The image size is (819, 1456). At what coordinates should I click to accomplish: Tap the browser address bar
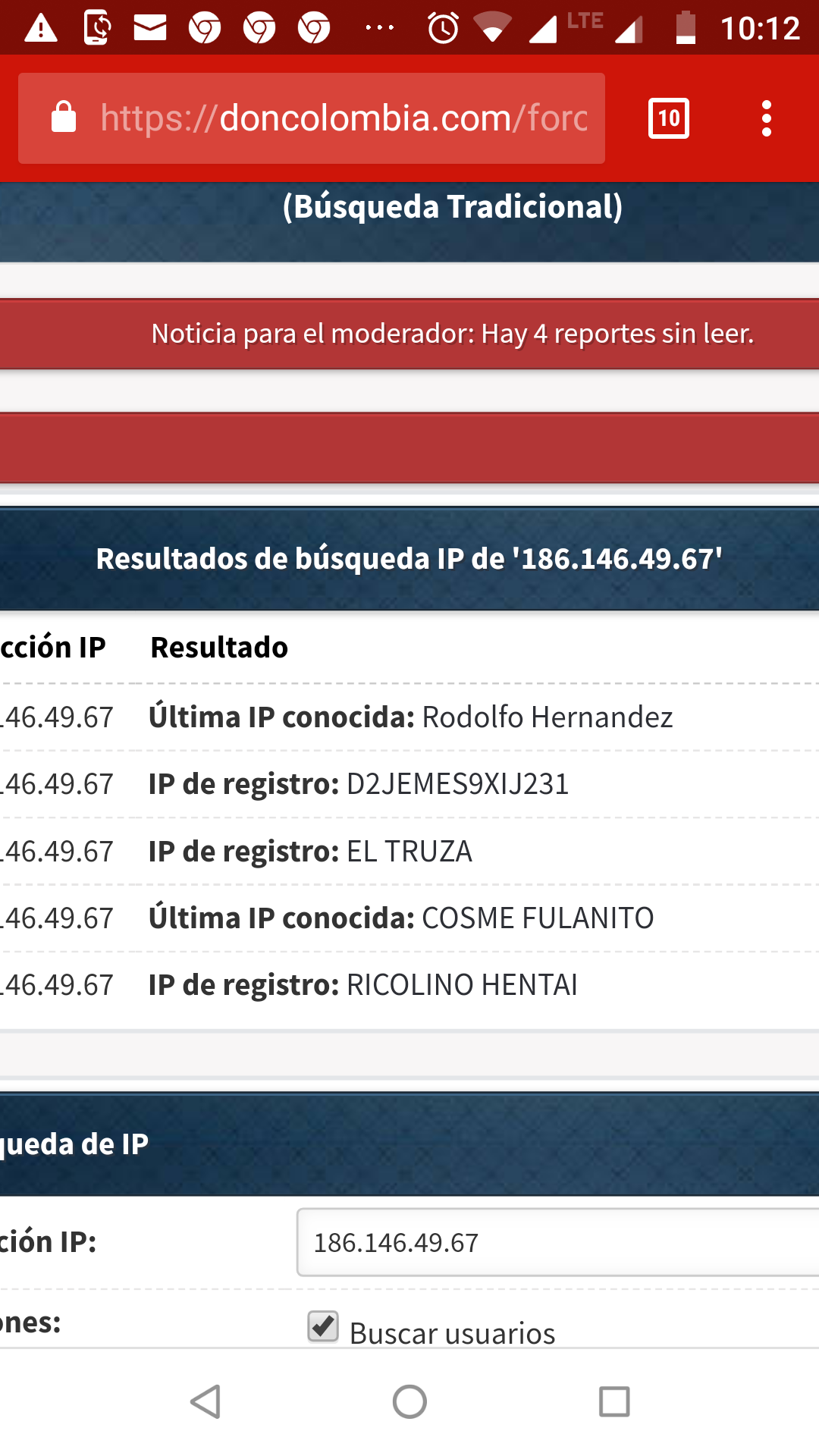(x=341, y=118)
